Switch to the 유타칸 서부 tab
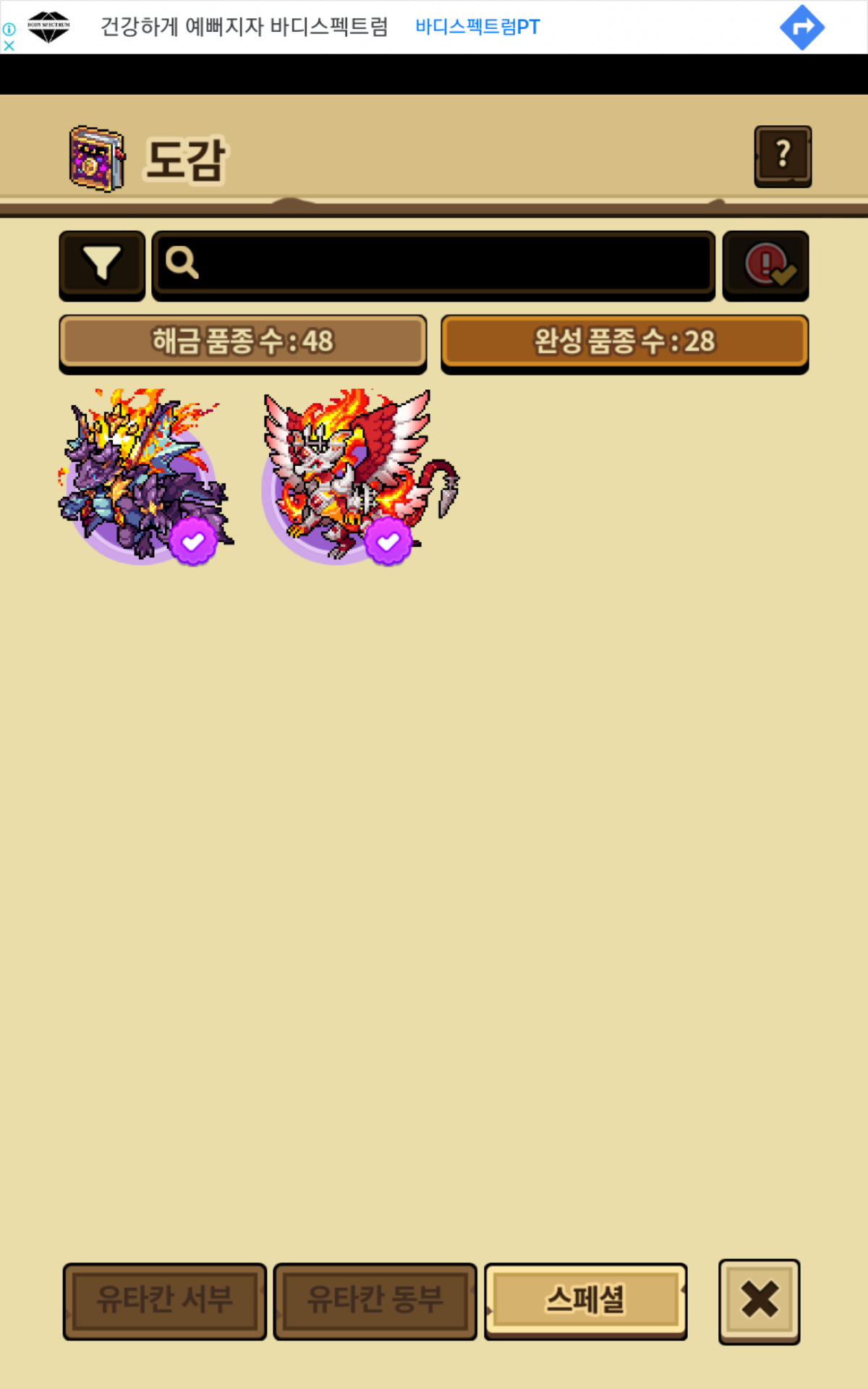868x1389 pixels. [x=165, y=1300]
